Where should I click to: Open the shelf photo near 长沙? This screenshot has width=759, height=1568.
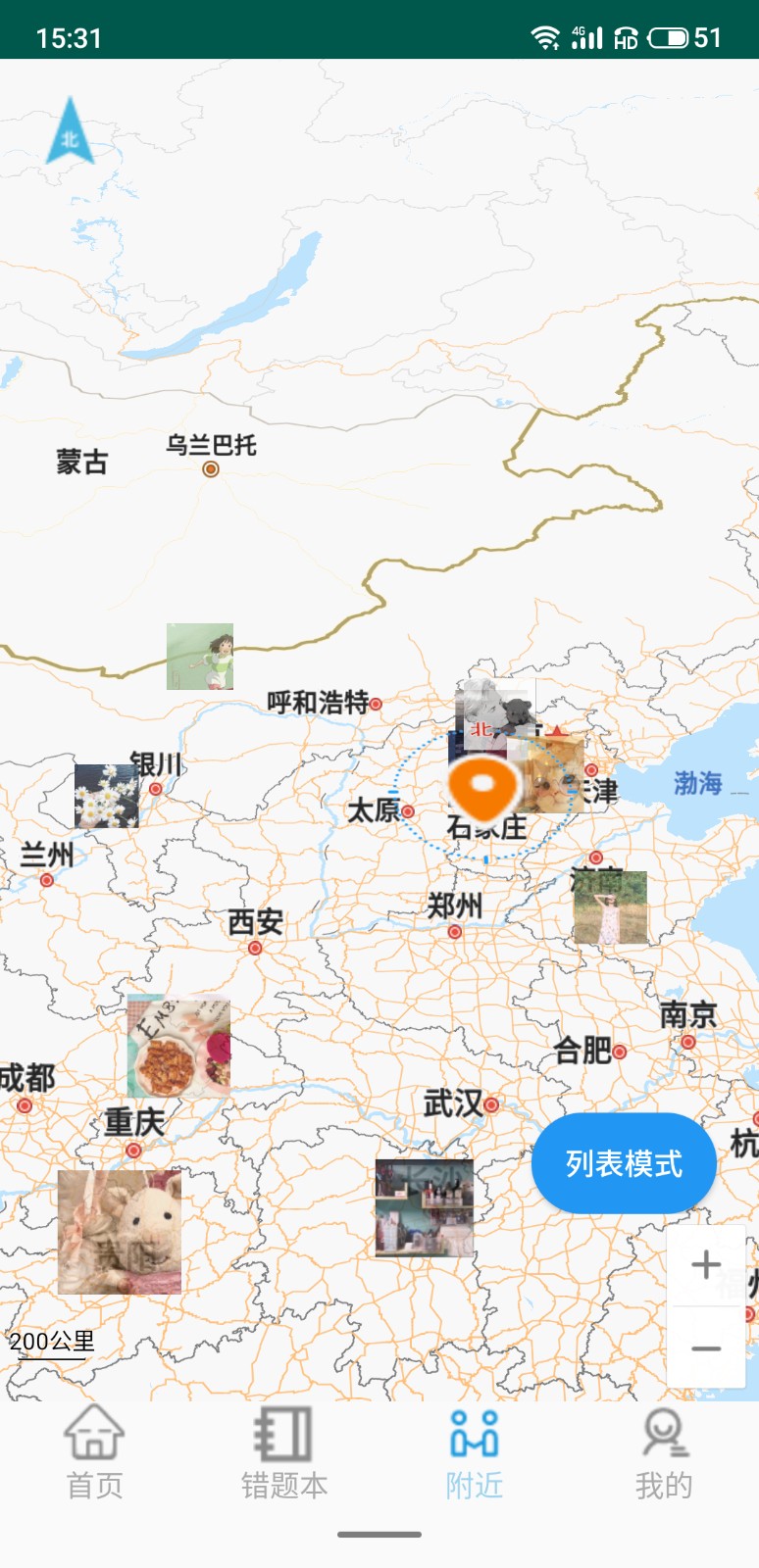pos(425,1207)
